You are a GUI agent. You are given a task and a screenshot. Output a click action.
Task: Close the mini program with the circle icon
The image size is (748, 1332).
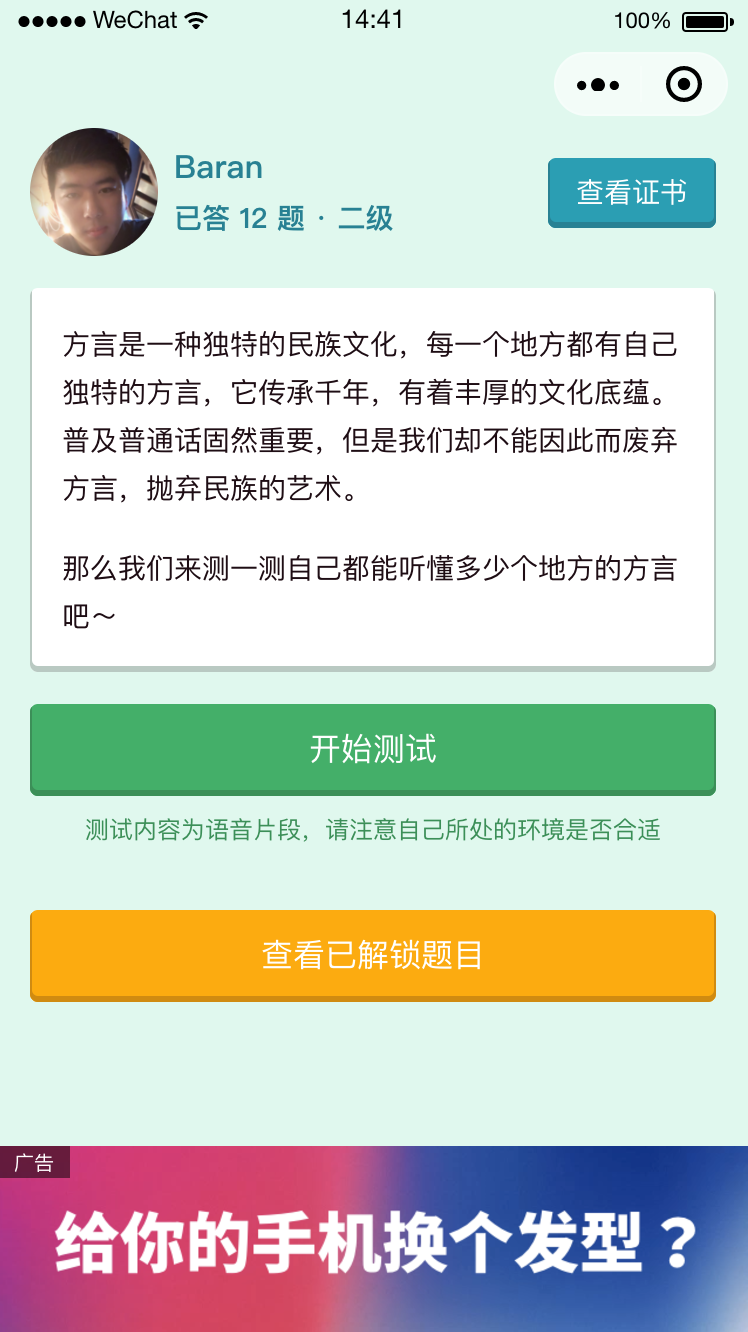coord(684,85)
